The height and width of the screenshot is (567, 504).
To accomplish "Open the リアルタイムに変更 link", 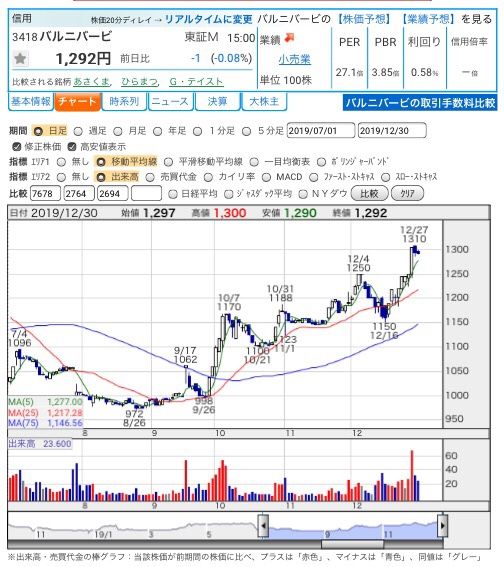I will pyautogui.click(x=208, y=19).
